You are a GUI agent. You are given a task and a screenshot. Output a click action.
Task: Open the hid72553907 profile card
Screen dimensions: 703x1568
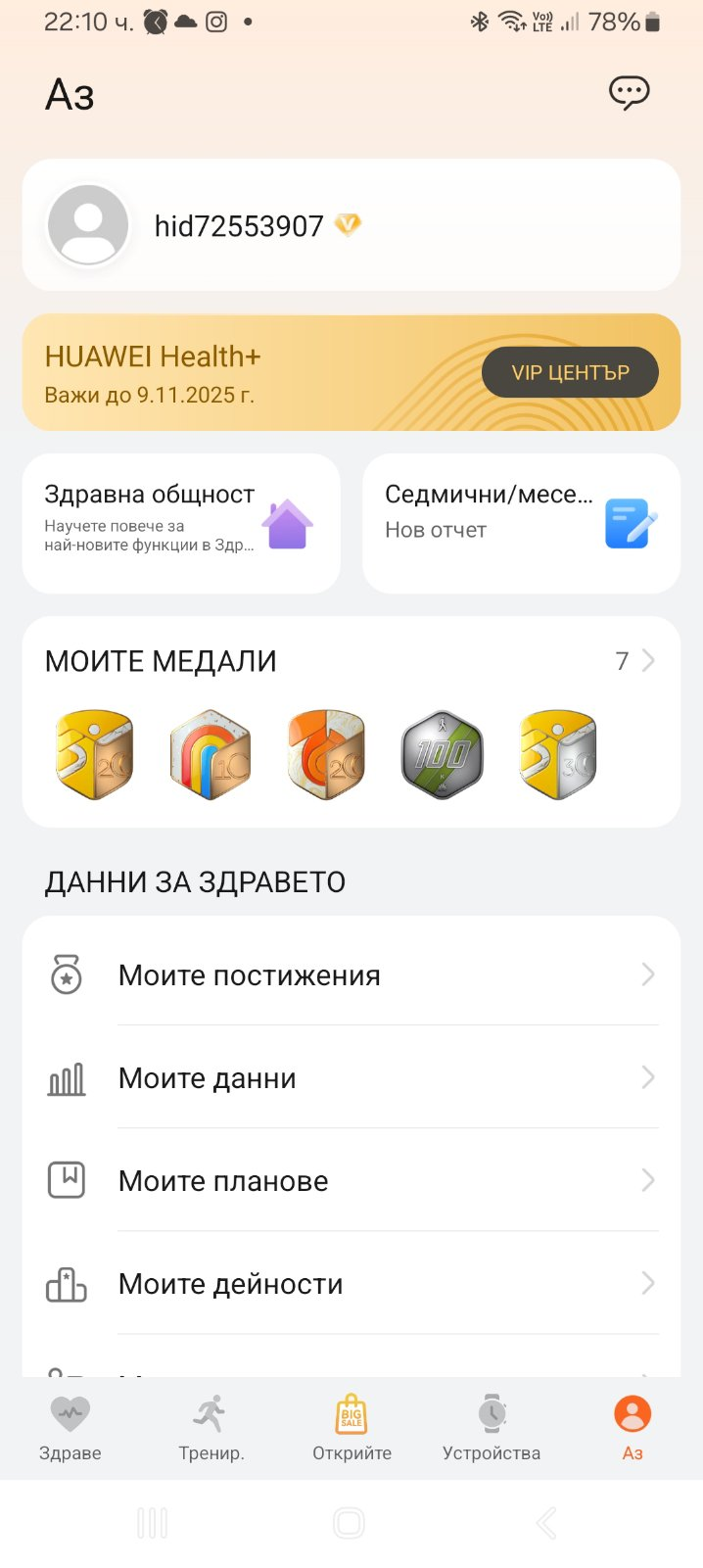(x=351, y=225)
